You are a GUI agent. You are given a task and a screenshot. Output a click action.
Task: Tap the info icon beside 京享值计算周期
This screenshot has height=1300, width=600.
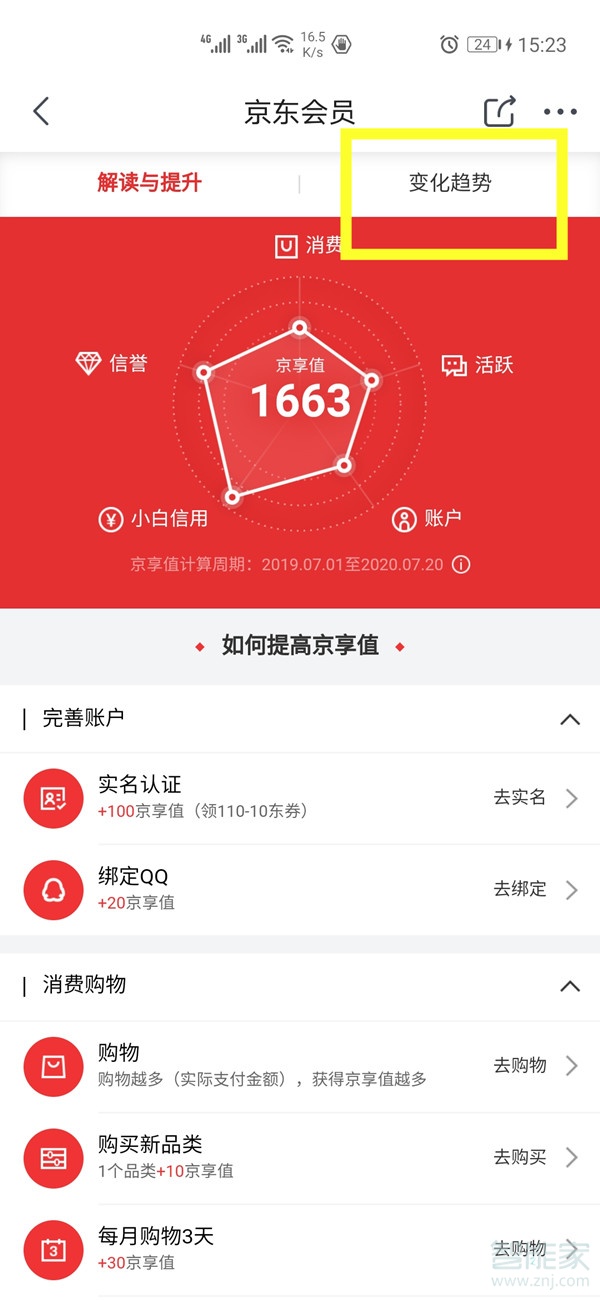[461, 564]
